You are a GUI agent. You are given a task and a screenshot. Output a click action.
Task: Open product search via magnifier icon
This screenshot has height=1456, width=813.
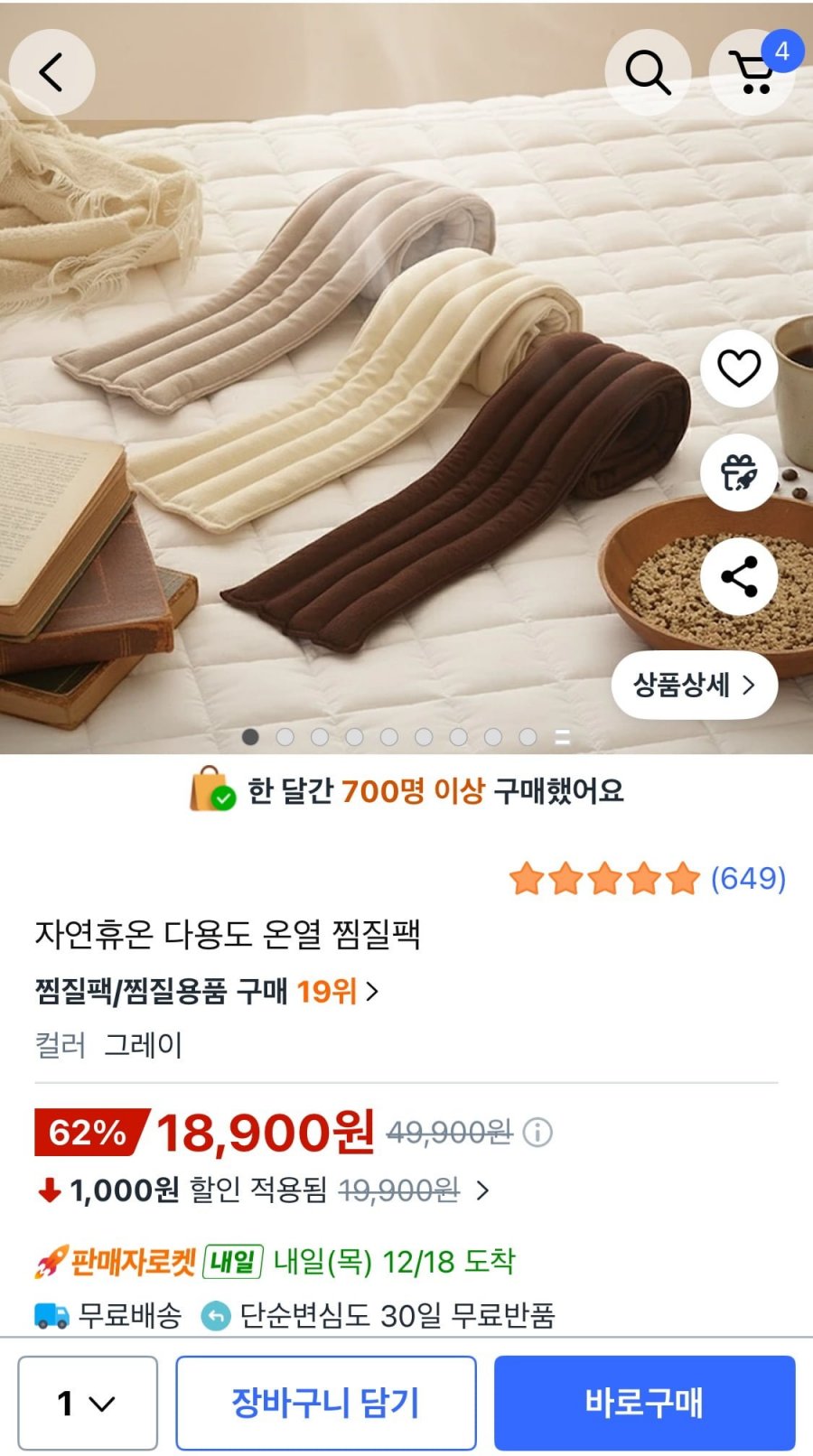pos(648,72)
